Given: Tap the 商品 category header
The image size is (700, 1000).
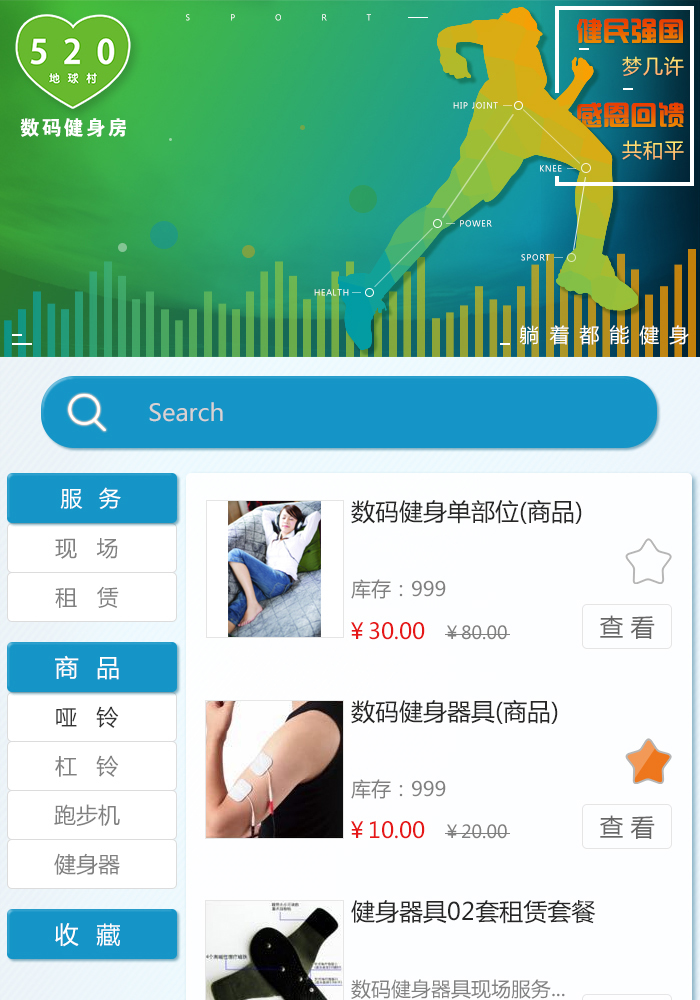Looking at the screenshot, I should [x=92, y=667].
